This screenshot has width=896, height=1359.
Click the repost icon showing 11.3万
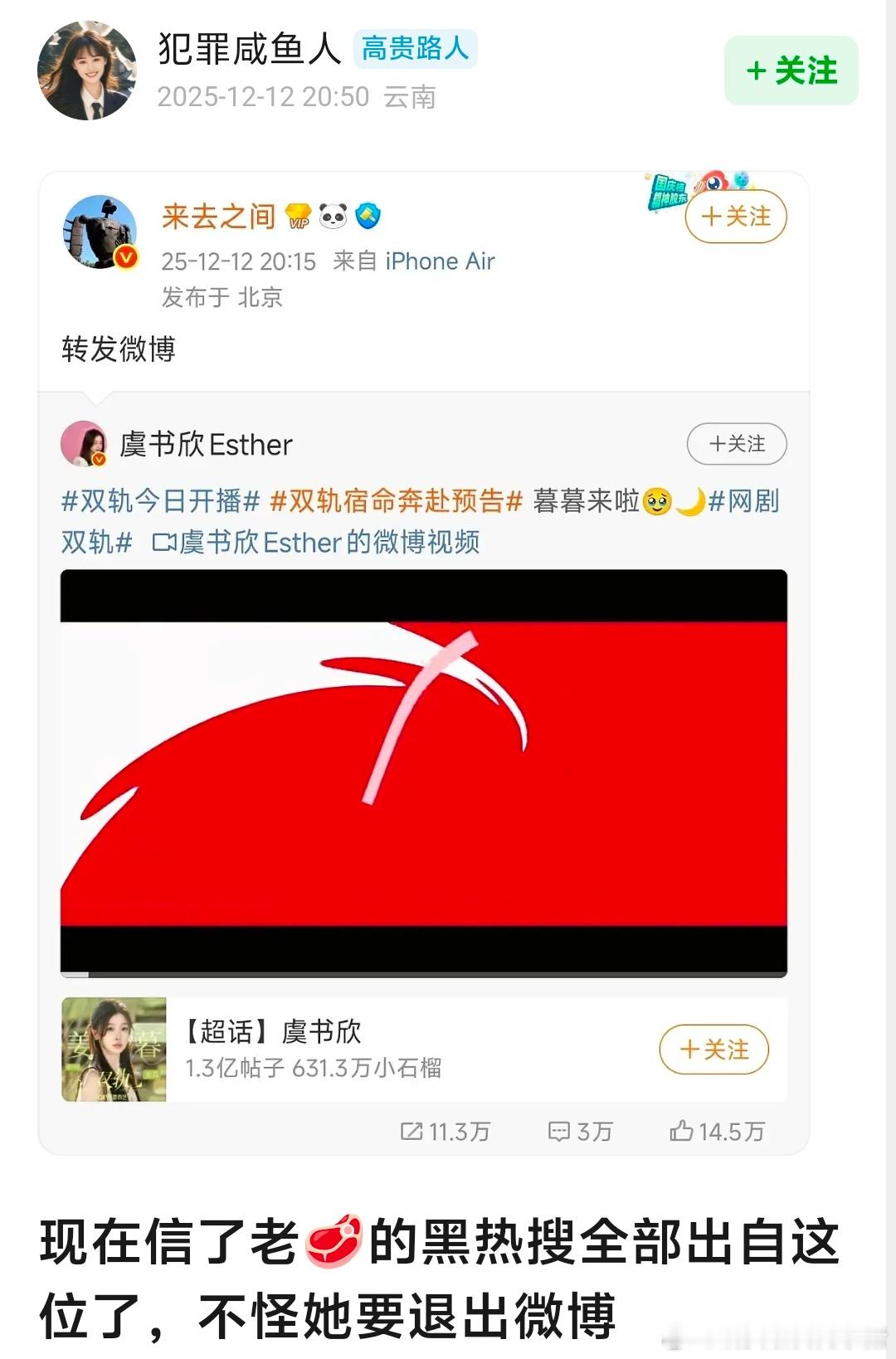[411, 1130]
